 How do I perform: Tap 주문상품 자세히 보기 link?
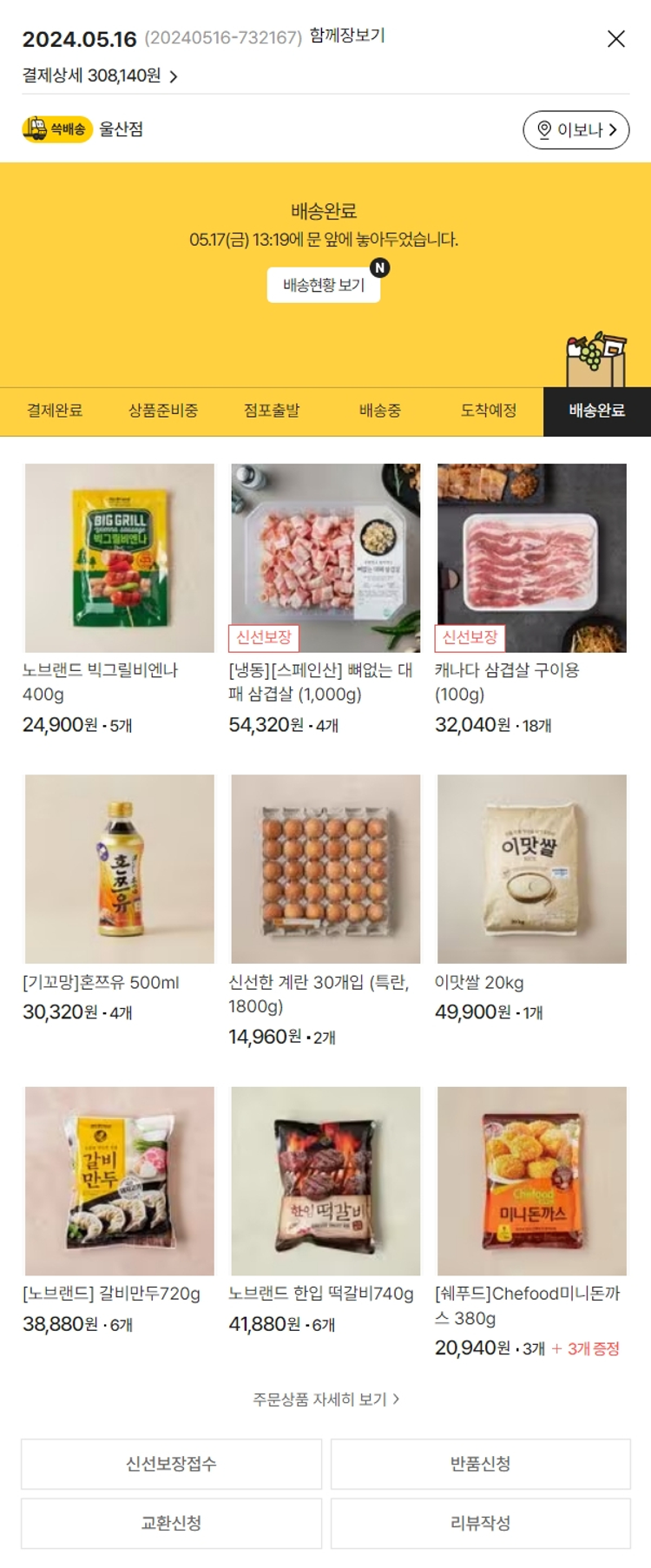click(325, 1400)
